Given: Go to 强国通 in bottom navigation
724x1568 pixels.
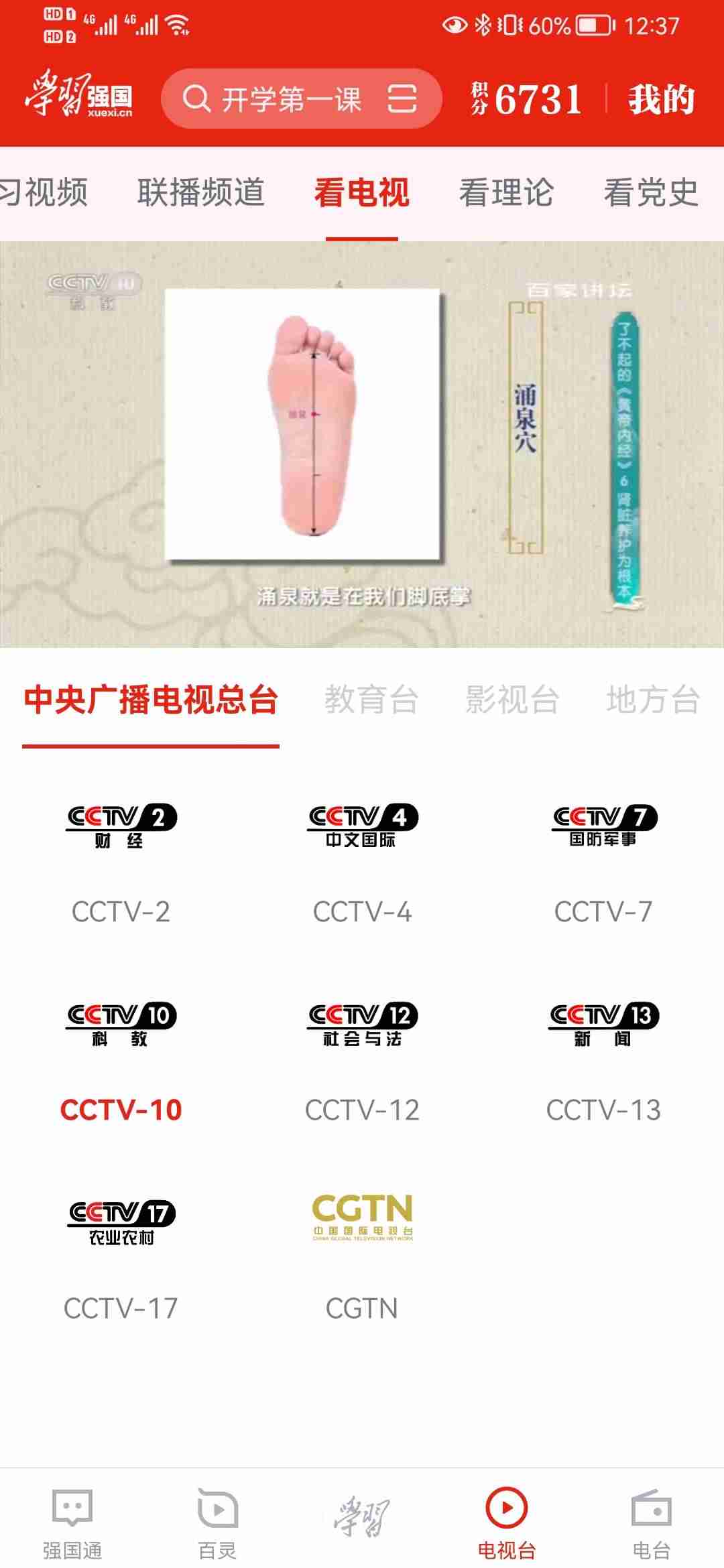Looking at the screenshot, I should click(72, 1522).
